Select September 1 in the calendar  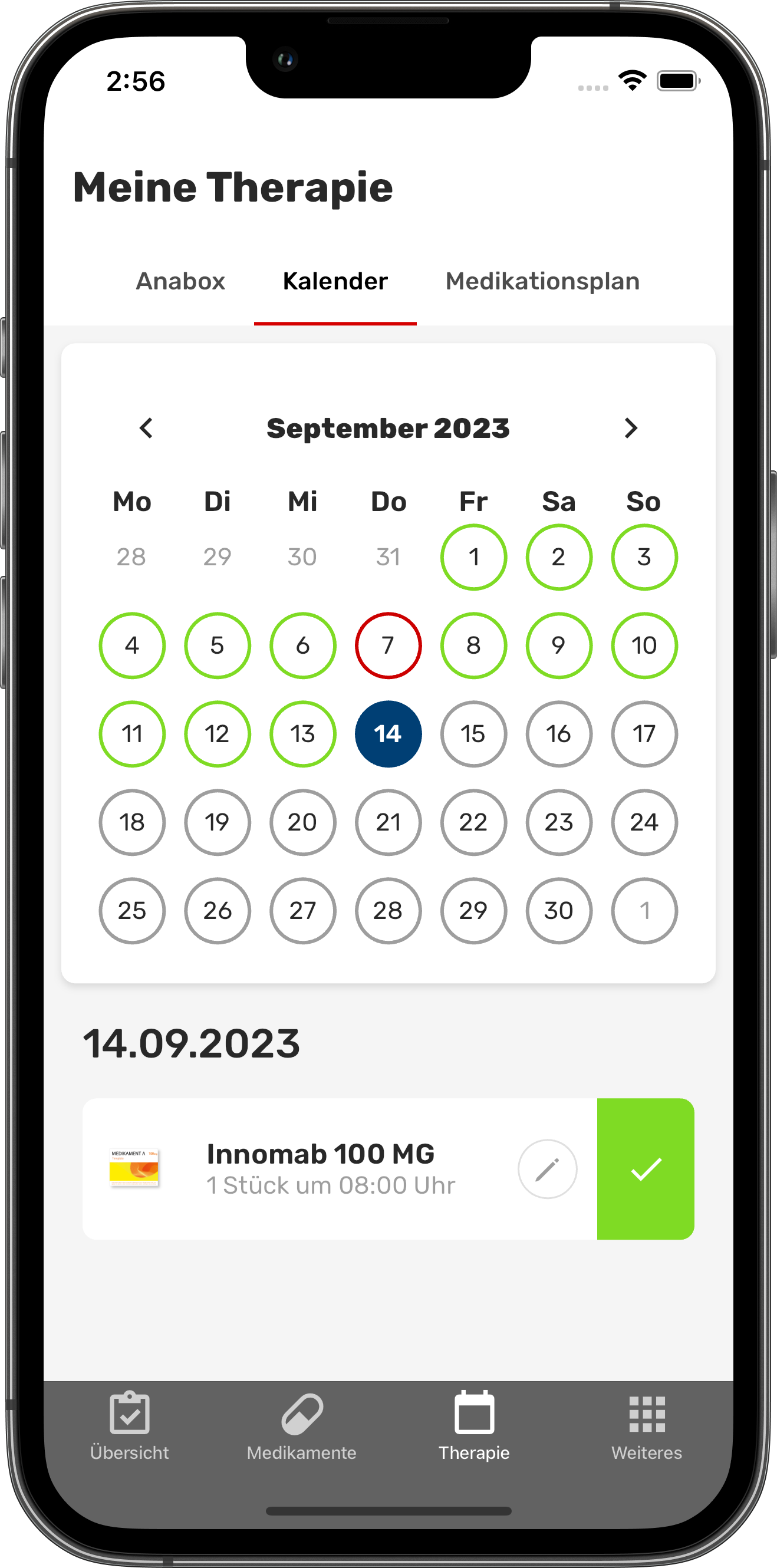pyautogui.click(x=473, y=557)
